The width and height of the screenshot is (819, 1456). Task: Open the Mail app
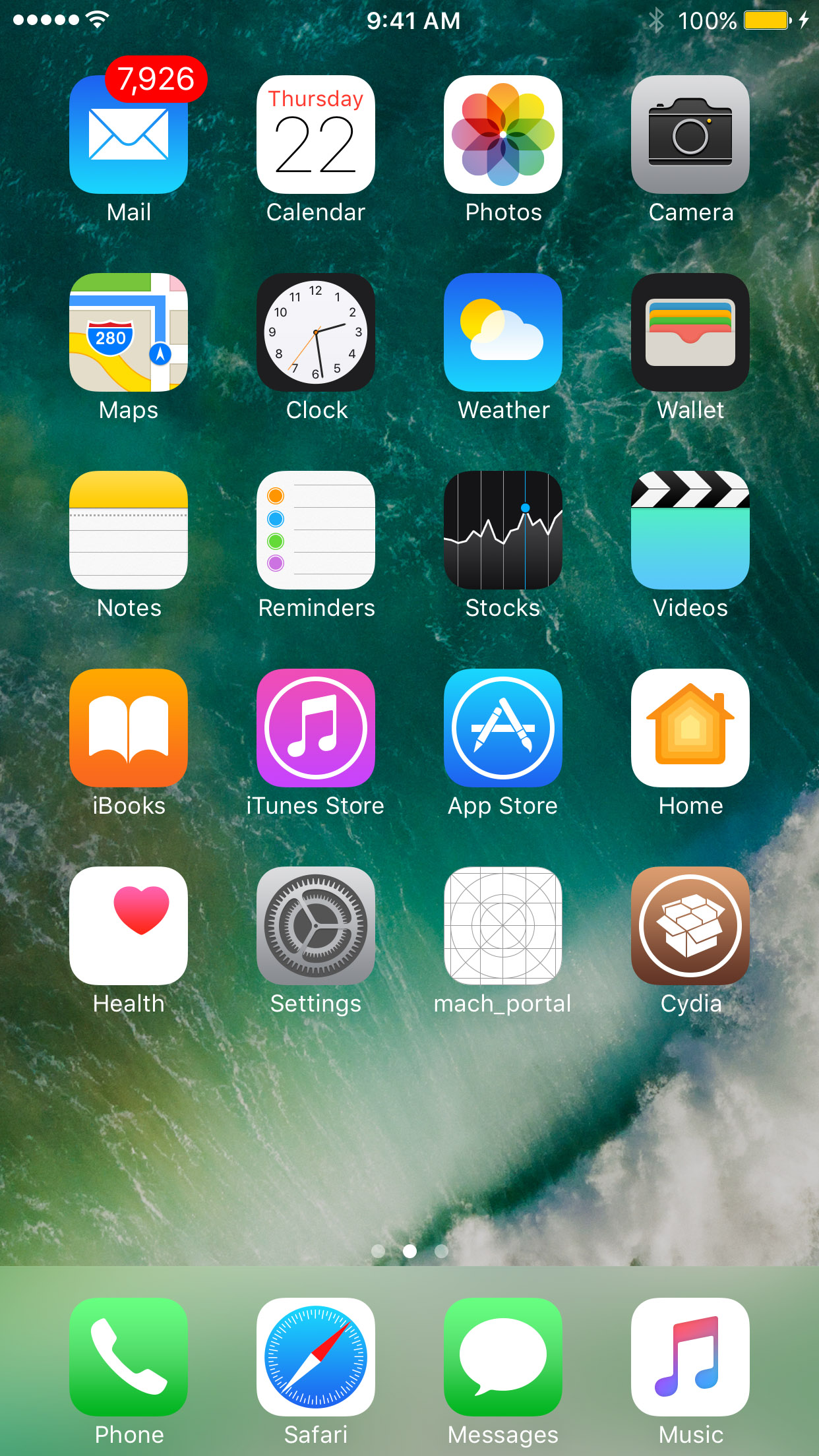(x=129, y=135)
